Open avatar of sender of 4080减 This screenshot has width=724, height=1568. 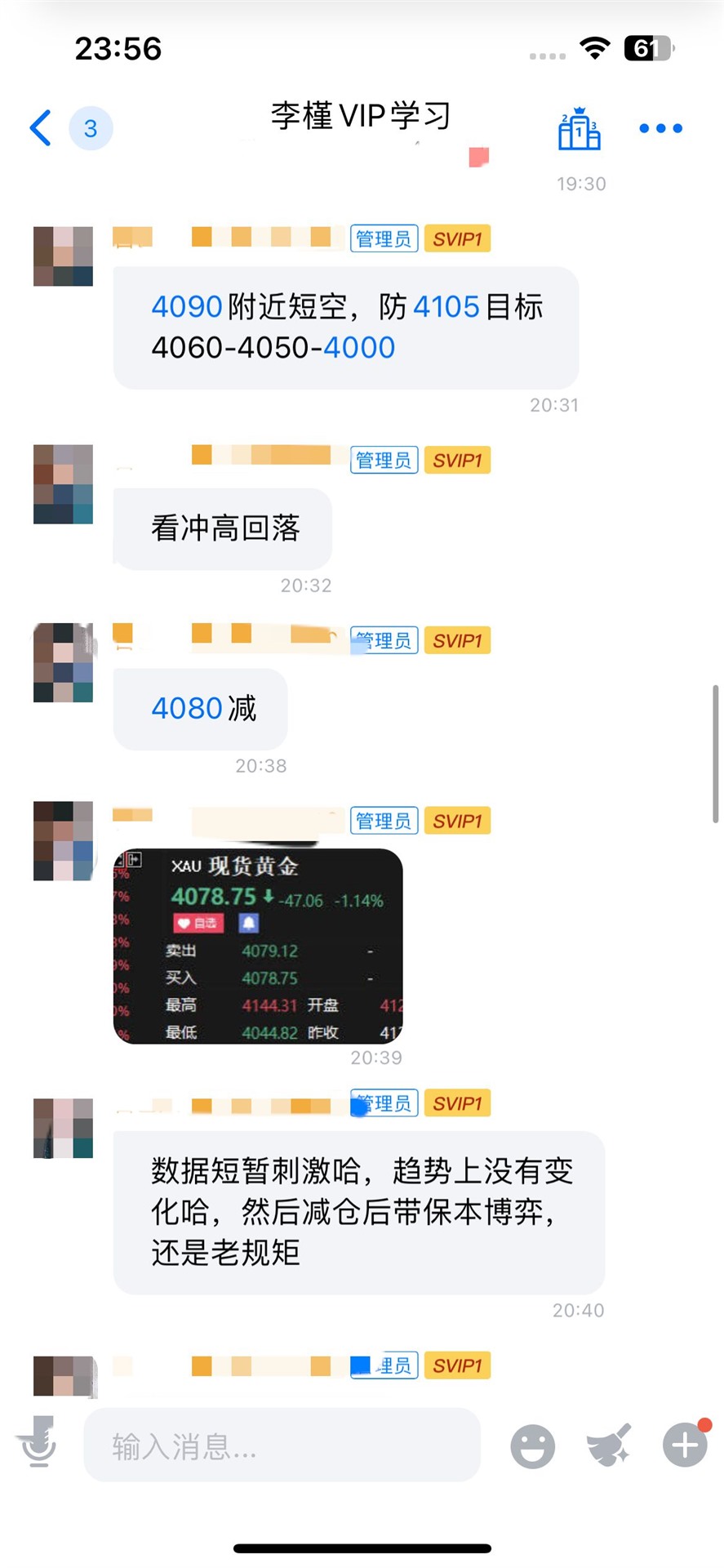coord(63,663)
